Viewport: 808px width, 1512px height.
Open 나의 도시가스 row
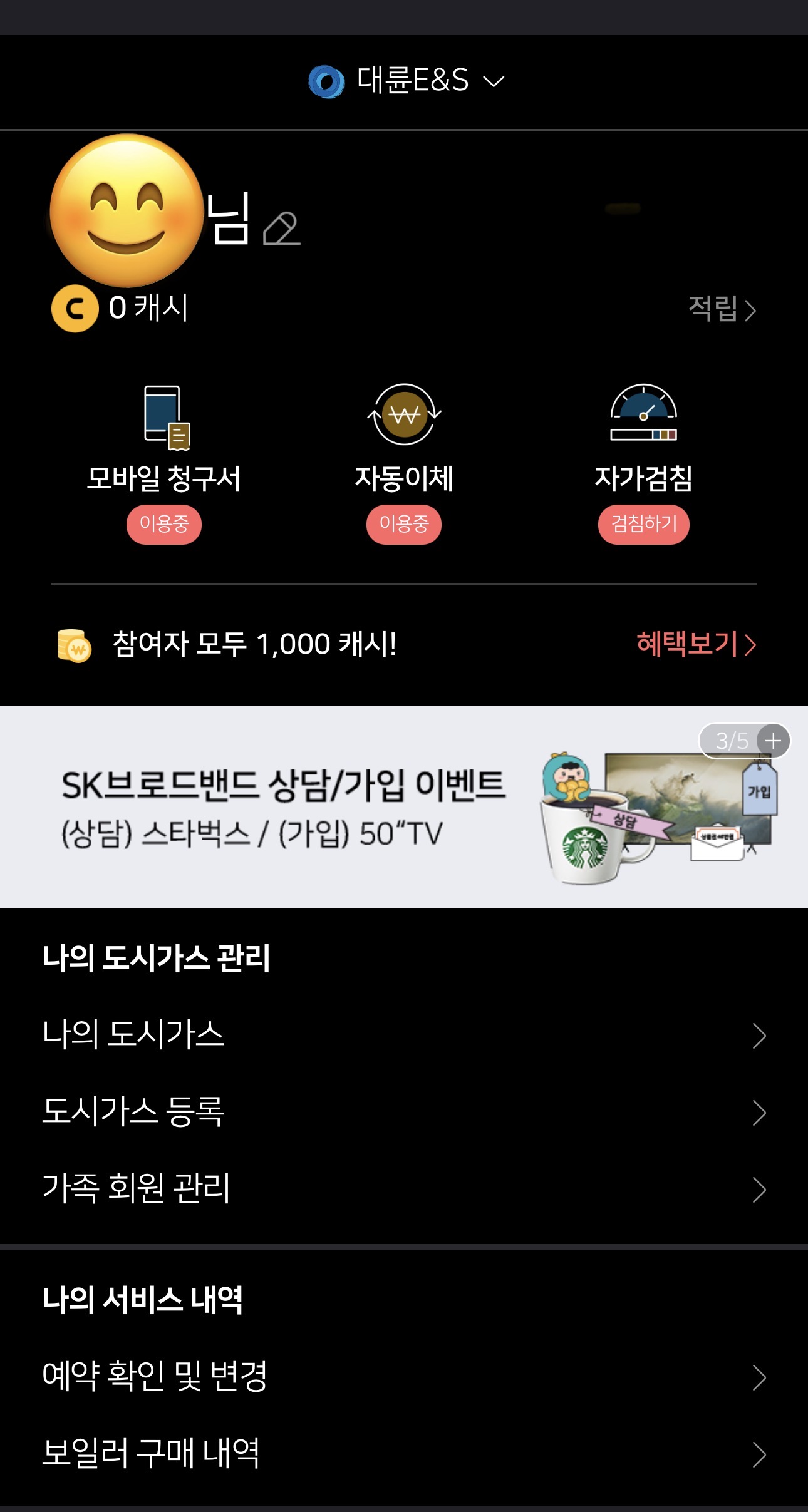click(x=404, y=1035)
